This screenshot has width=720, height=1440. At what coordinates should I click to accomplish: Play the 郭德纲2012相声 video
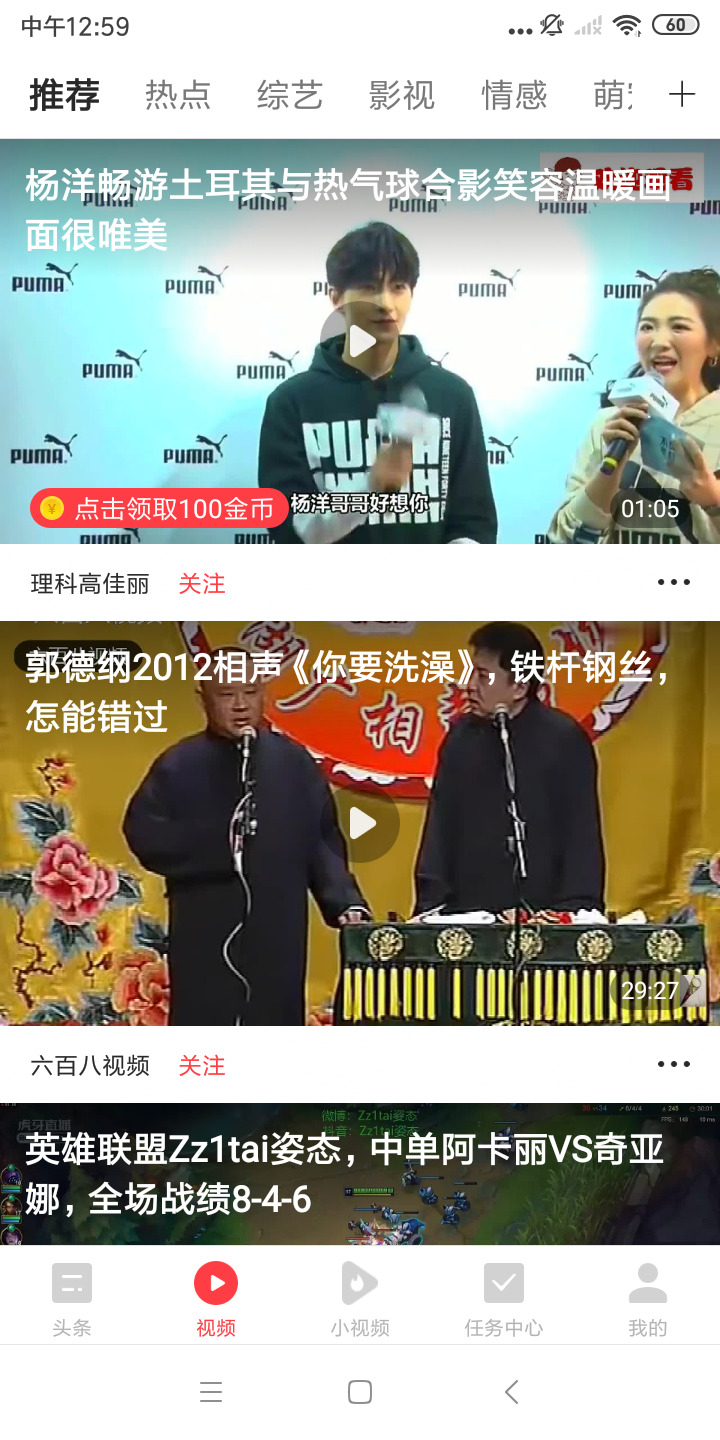[x=360, y=824]
